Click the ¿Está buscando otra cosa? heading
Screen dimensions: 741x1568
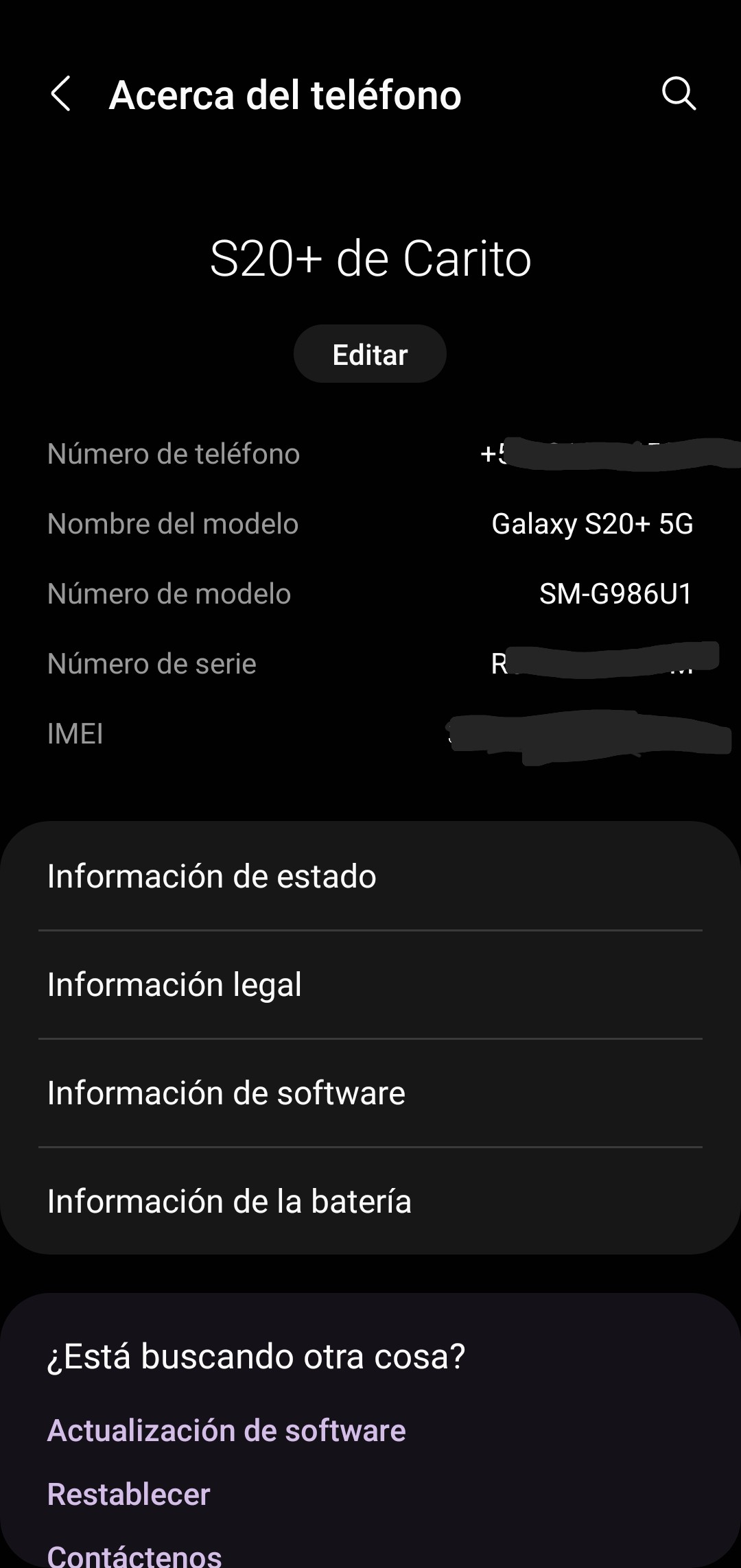(x=257, y=1355)
